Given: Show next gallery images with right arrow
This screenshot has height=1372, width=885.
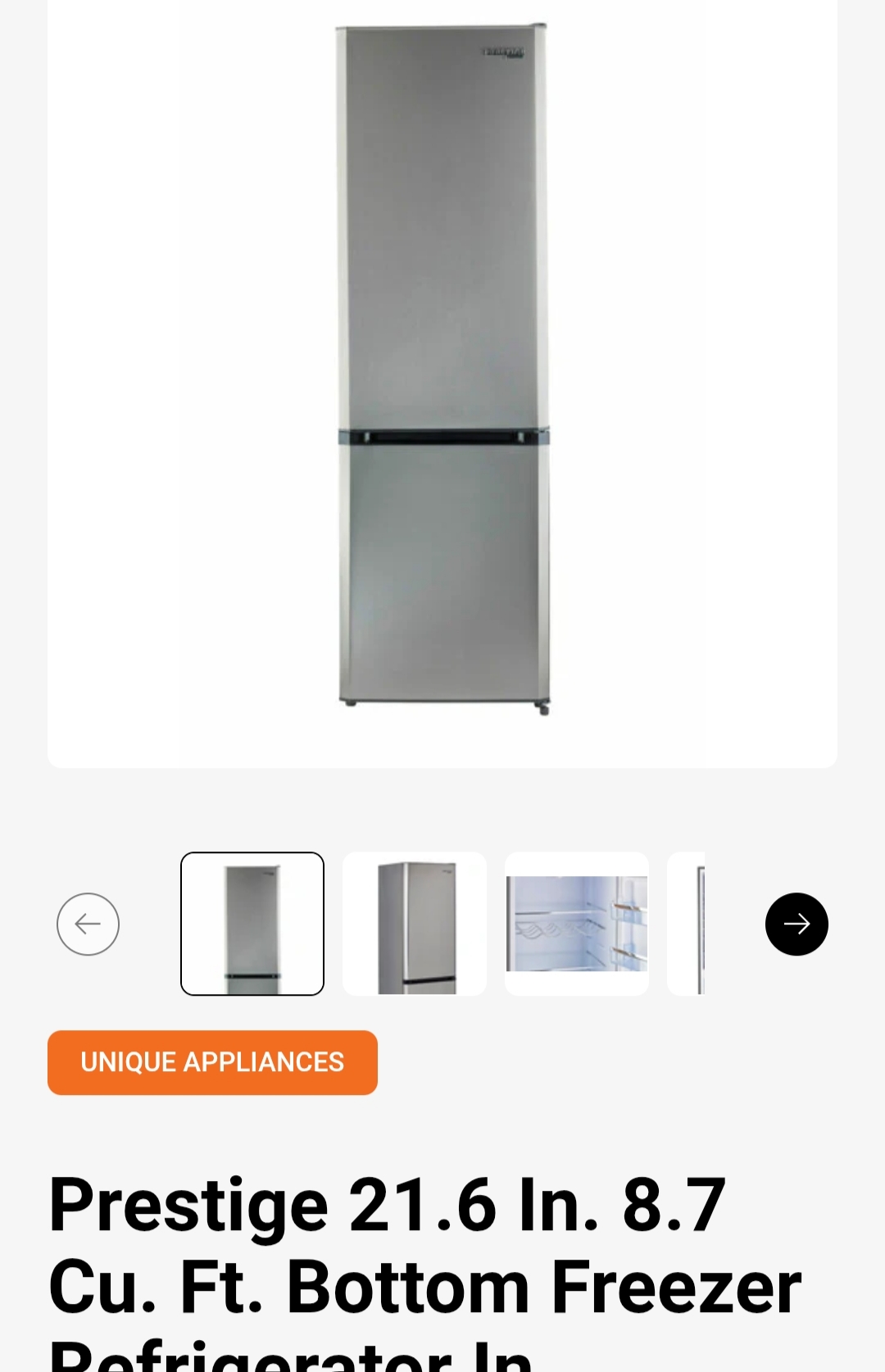Looking at the screenshot, I should (x=796, y=924).
